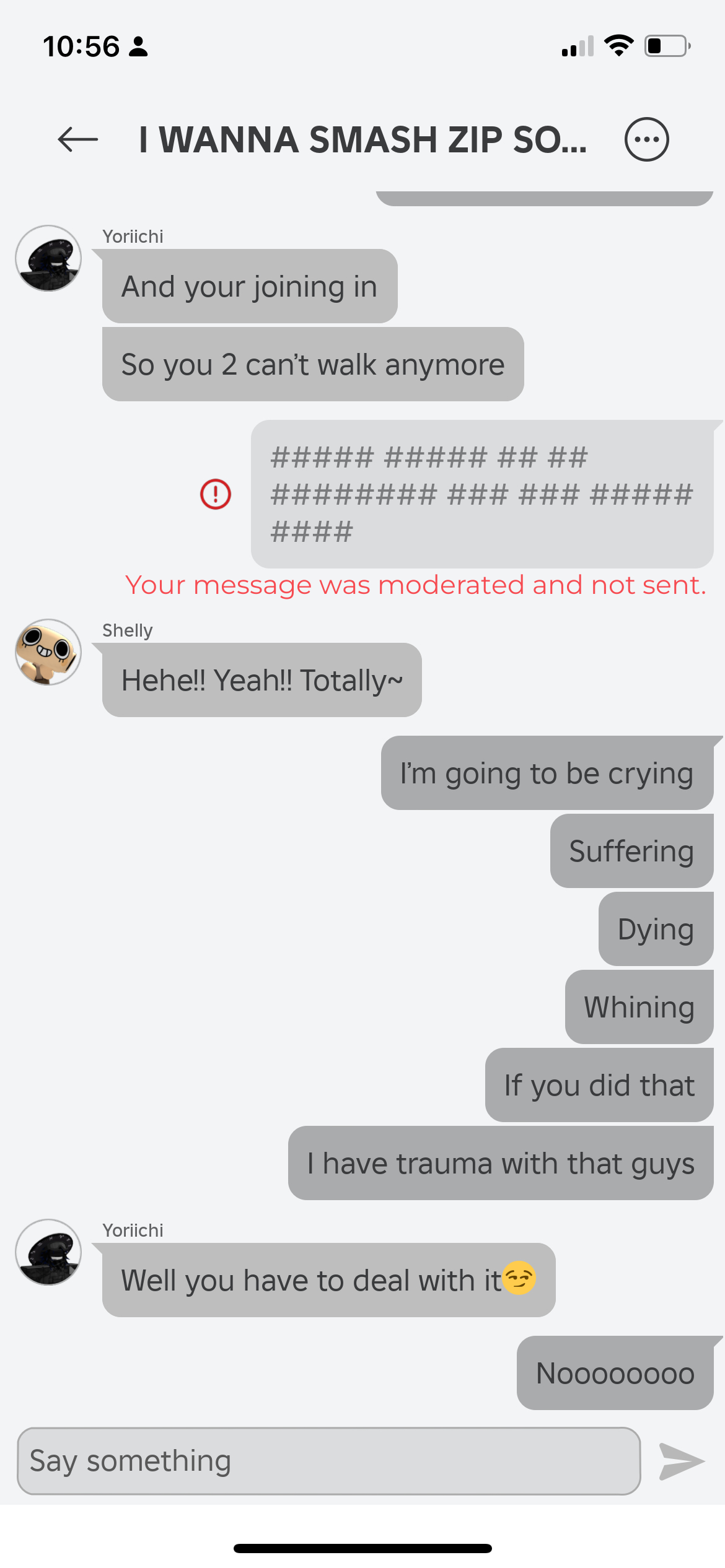Open Shelly's profile avatar
This screenshot has width=725, height=1568.
point(48,652)
